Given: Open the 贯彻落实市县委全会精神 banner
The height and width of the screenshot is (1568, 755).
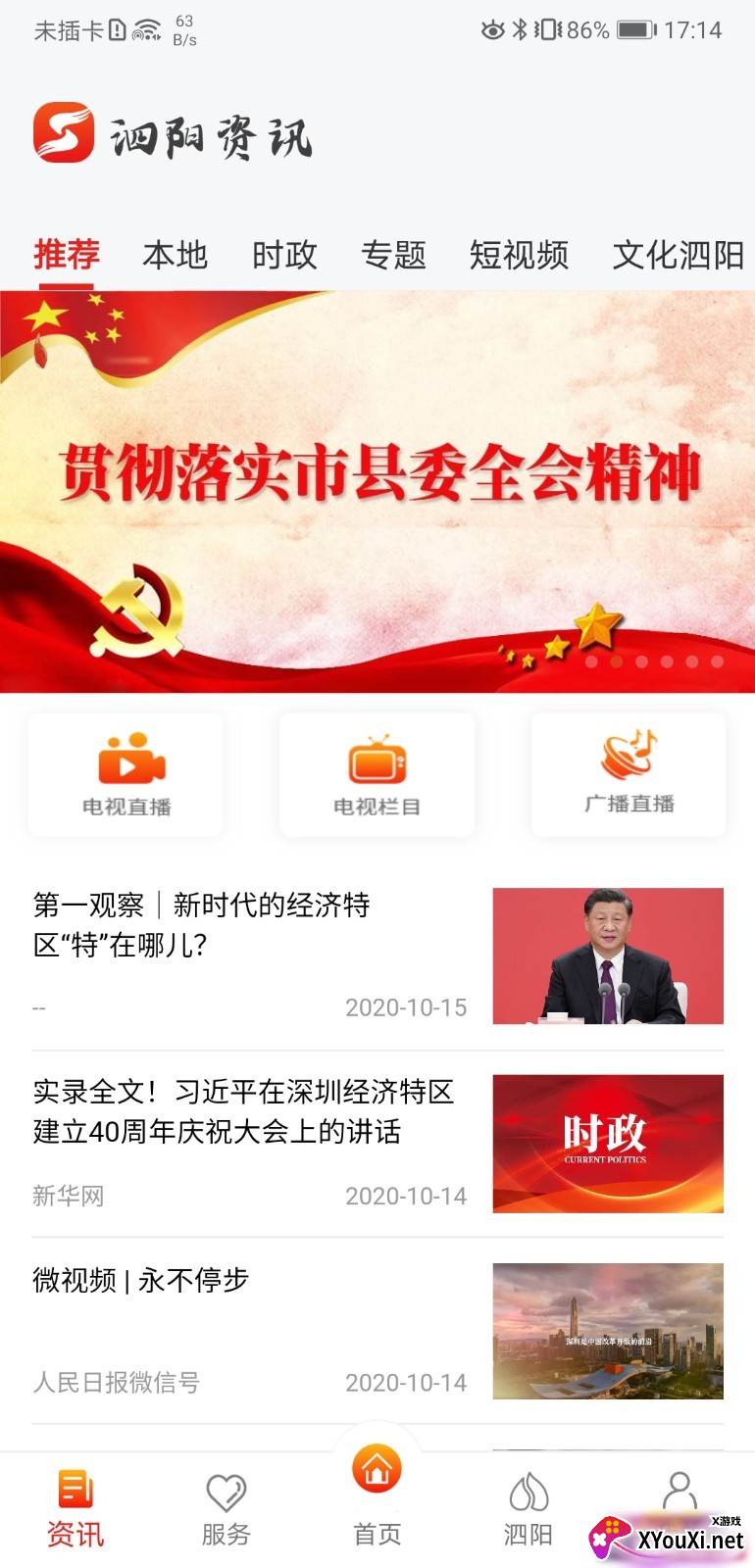Looking at the screenshot, I should [x=377, y=490].
